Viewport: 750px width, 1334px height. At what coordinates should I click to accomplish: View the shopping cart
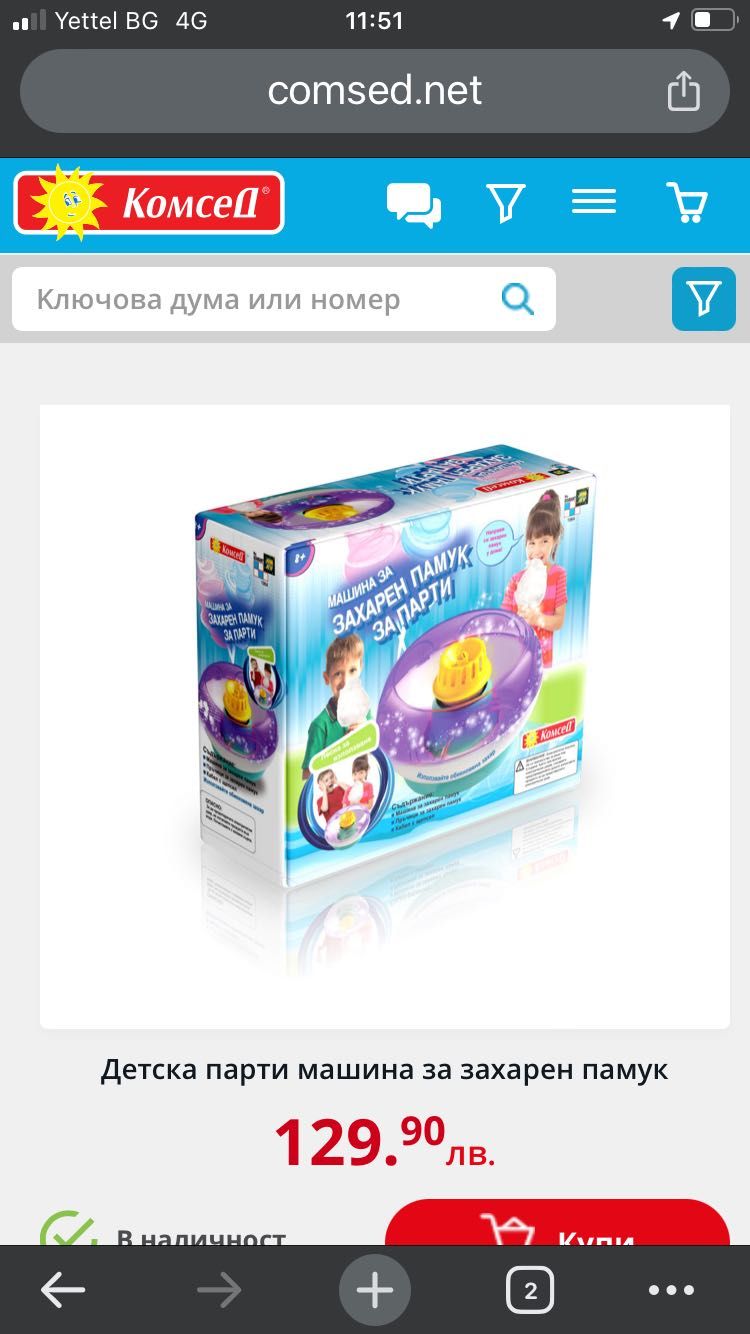click(688, 203)
